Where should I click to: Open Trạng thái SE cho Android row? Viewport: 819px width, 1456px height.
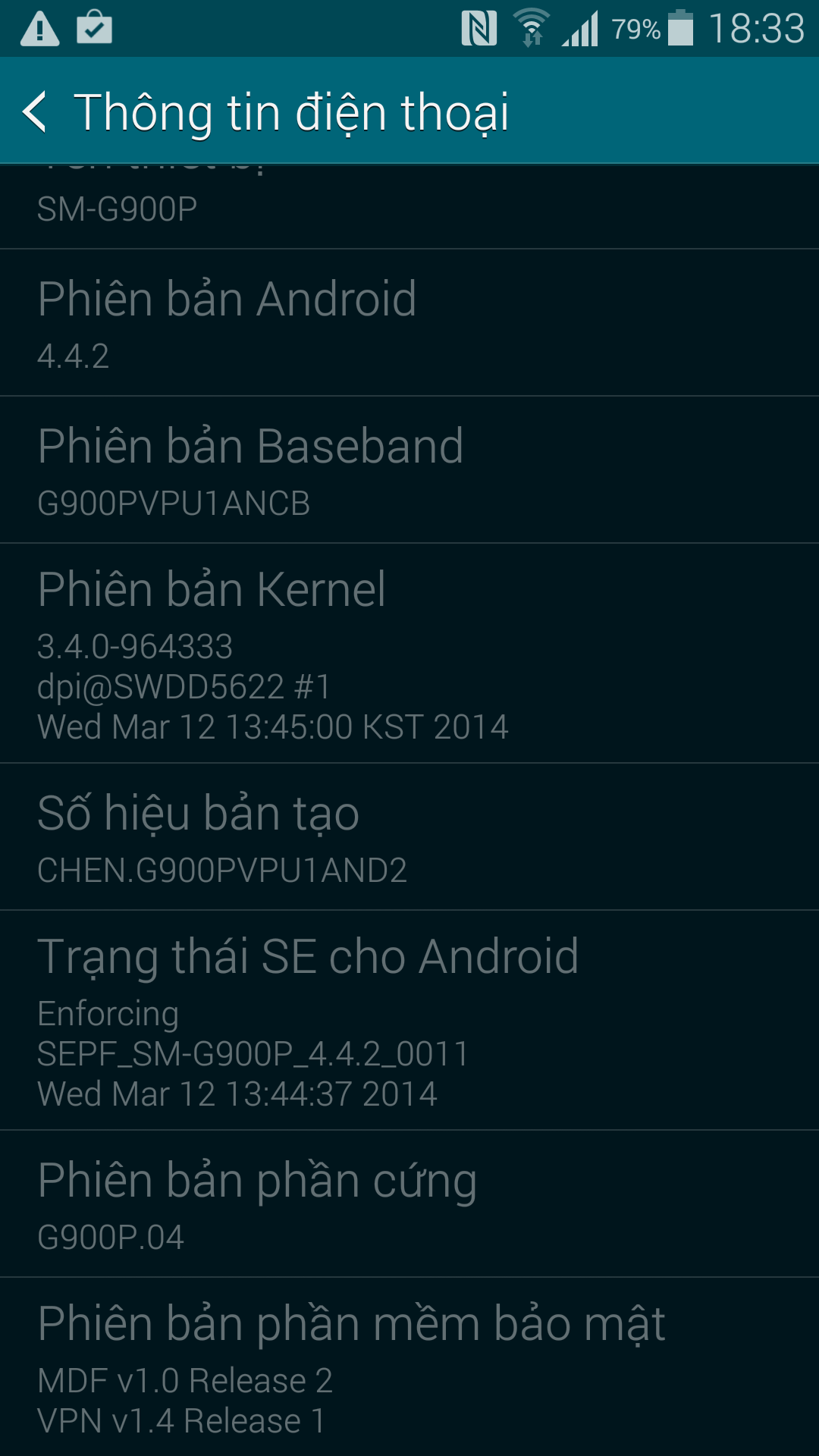[x=409, y=1021]
